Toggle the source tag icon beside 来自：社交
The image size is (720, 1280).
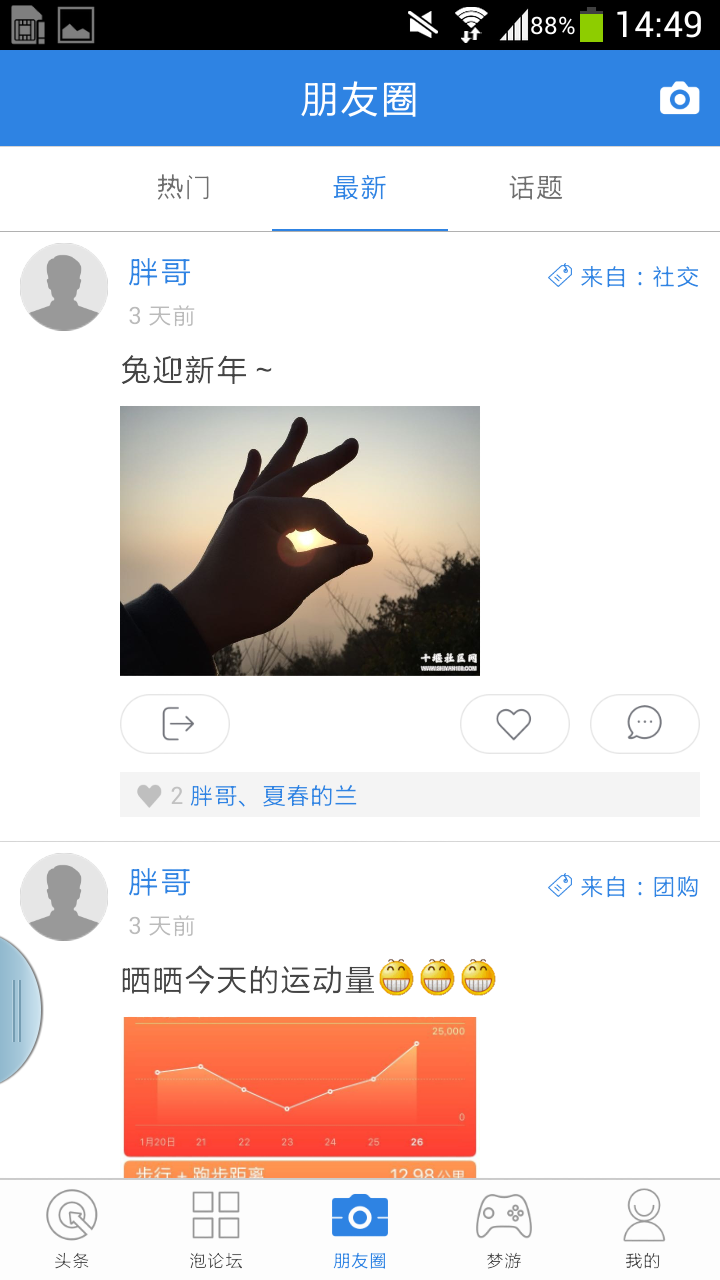(562, 276)
